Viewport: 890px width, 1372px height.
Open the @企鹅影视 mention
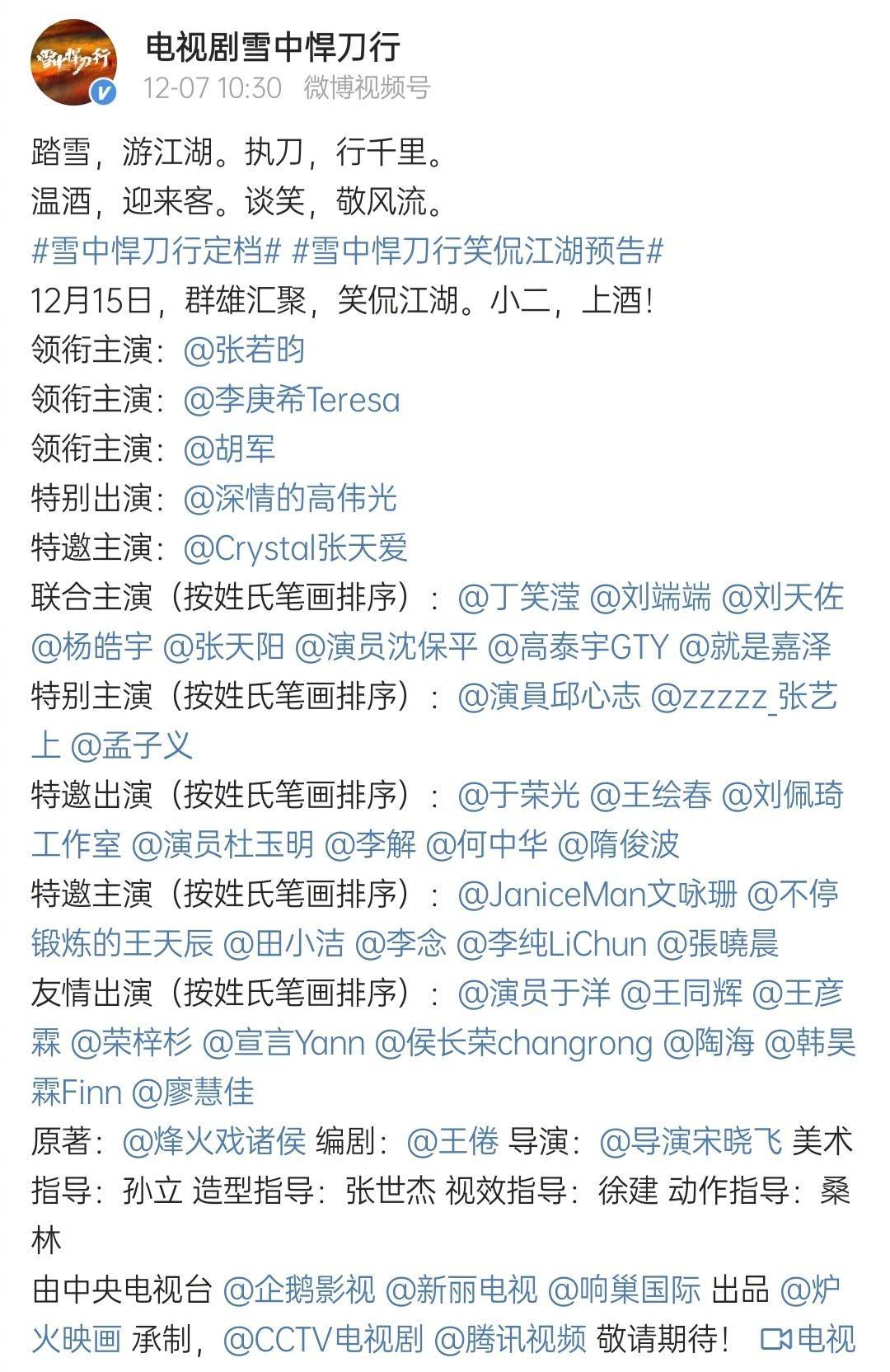pyautogui.click(x=299, y=1290)
